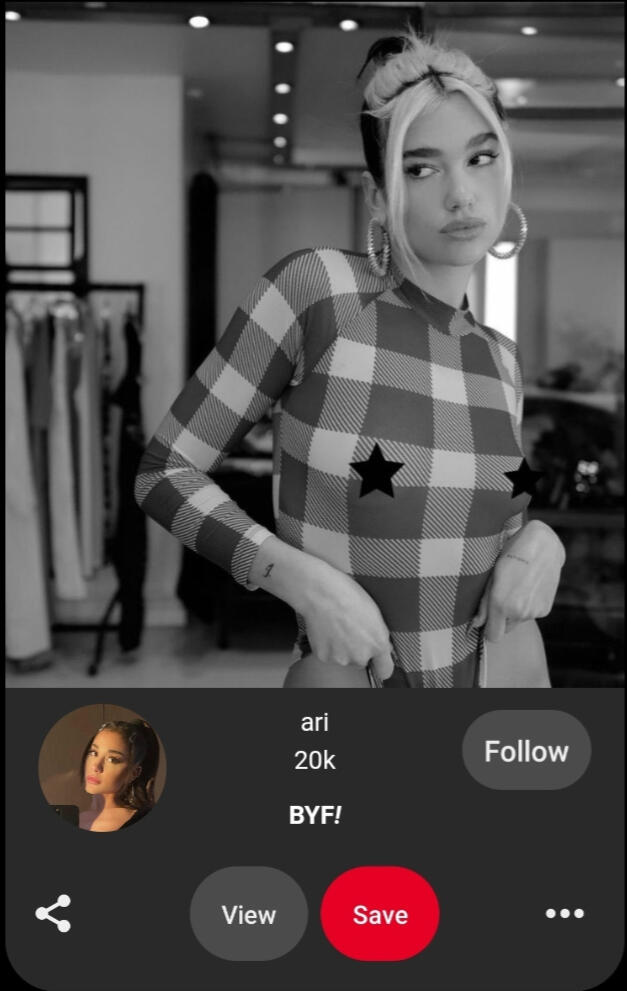Screen dimensions: 627x991
Task: Share this pin
Action: point(53,914)
